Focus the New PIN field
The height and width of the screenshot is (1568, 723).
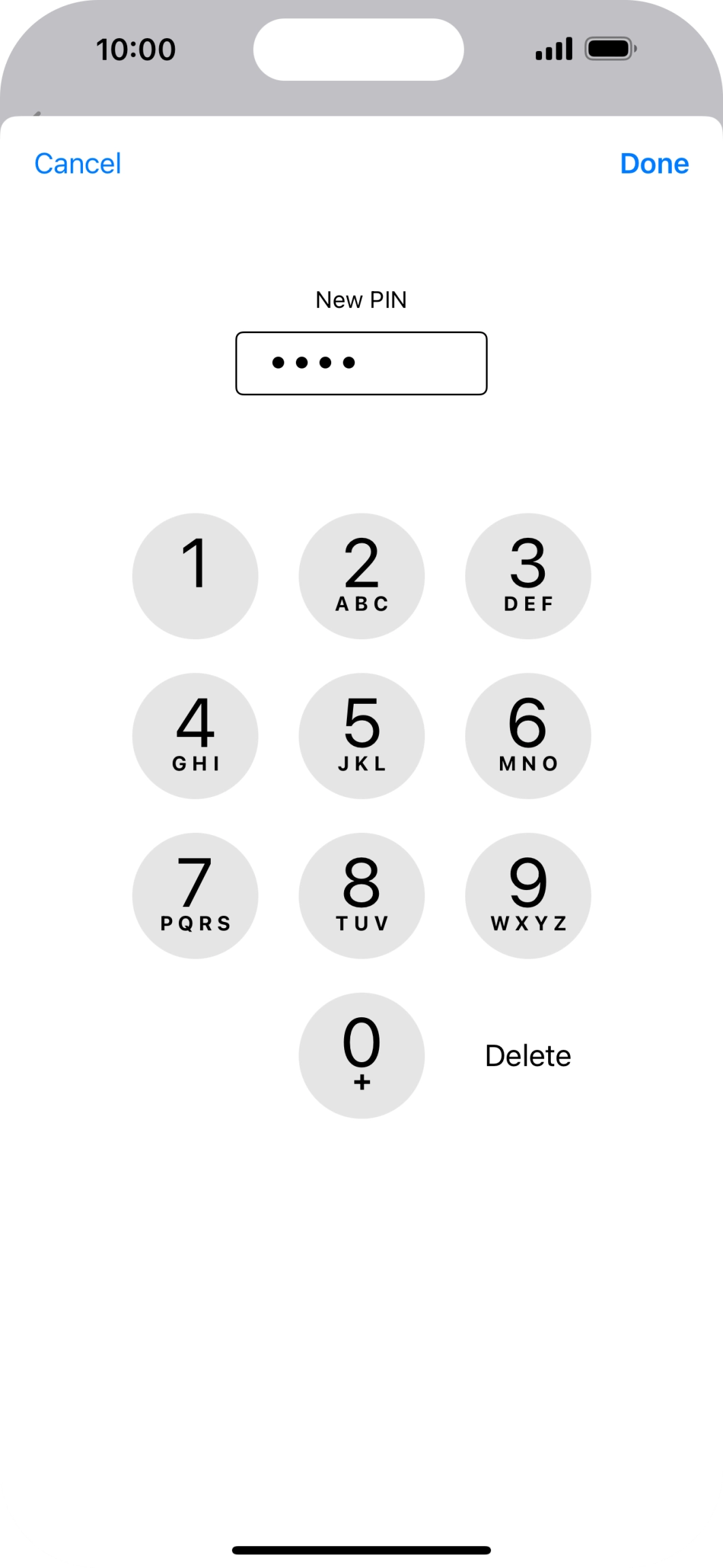pos(361,363)
